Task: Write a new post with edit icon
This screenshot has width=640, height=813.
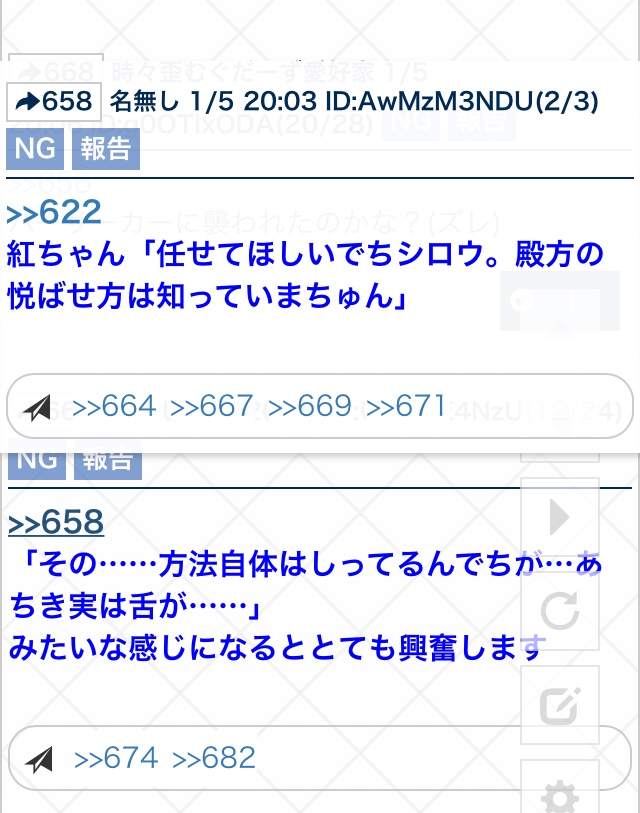Action: pos(560,706)
